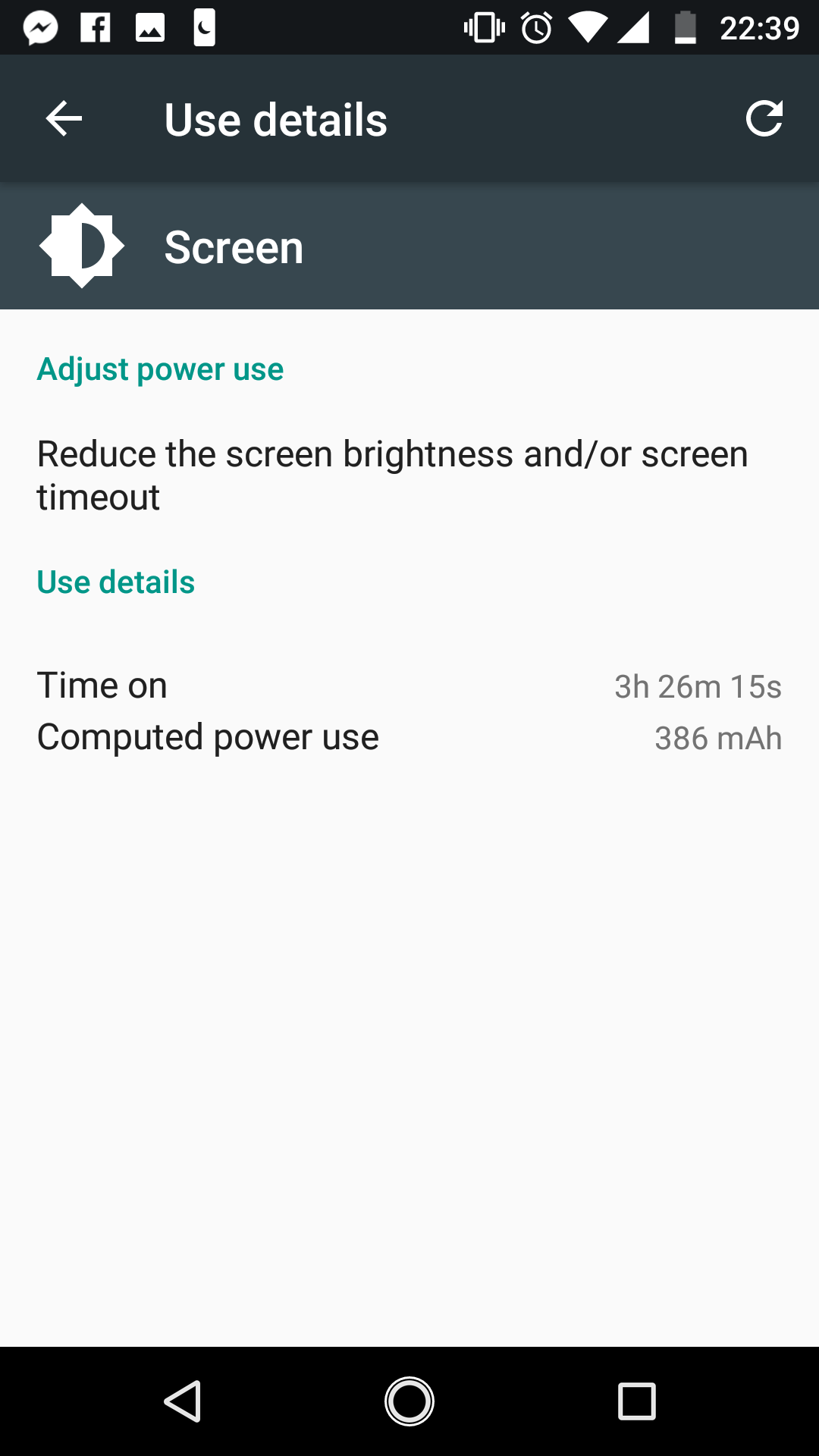Go back from Use details

[64, 119]
